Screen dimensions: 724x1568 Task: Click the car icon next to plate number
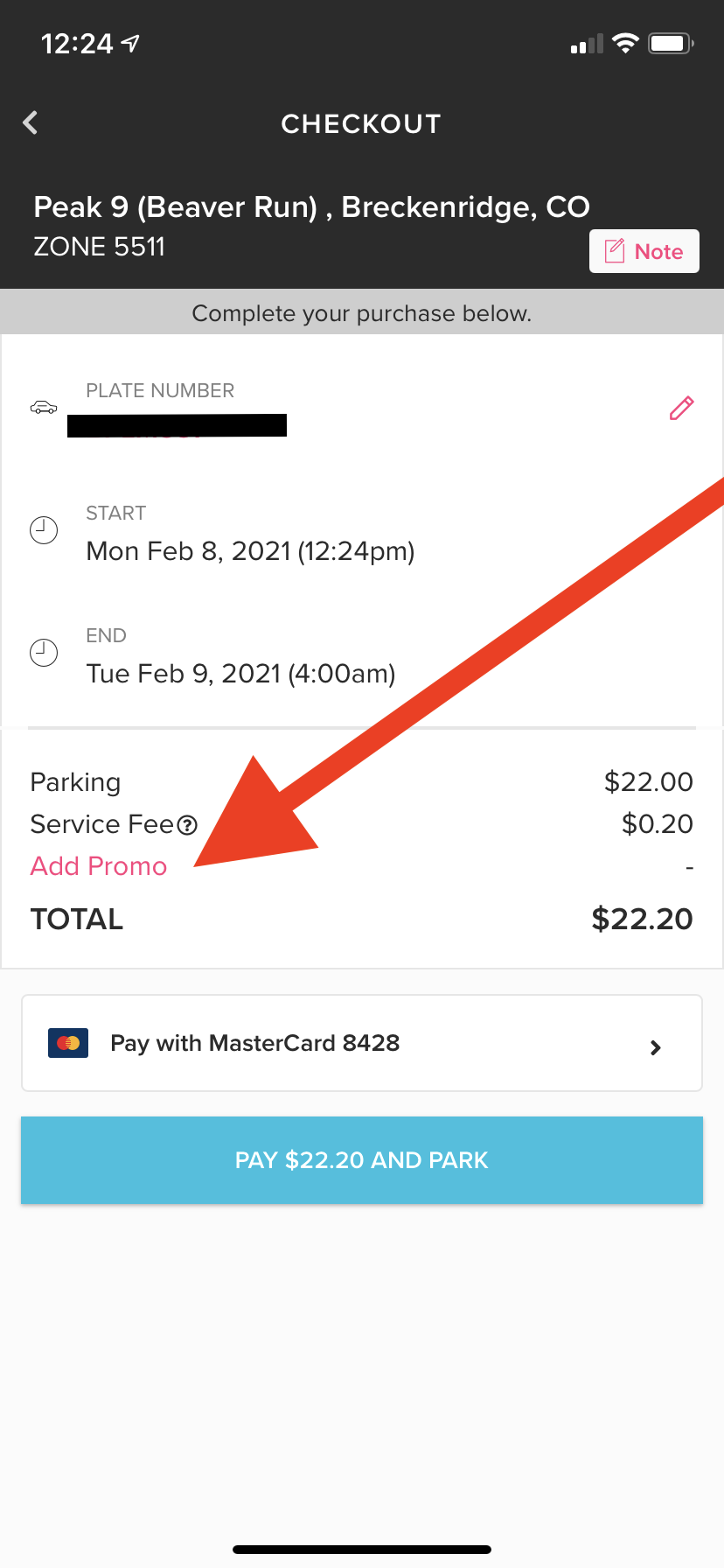[43, 408]
